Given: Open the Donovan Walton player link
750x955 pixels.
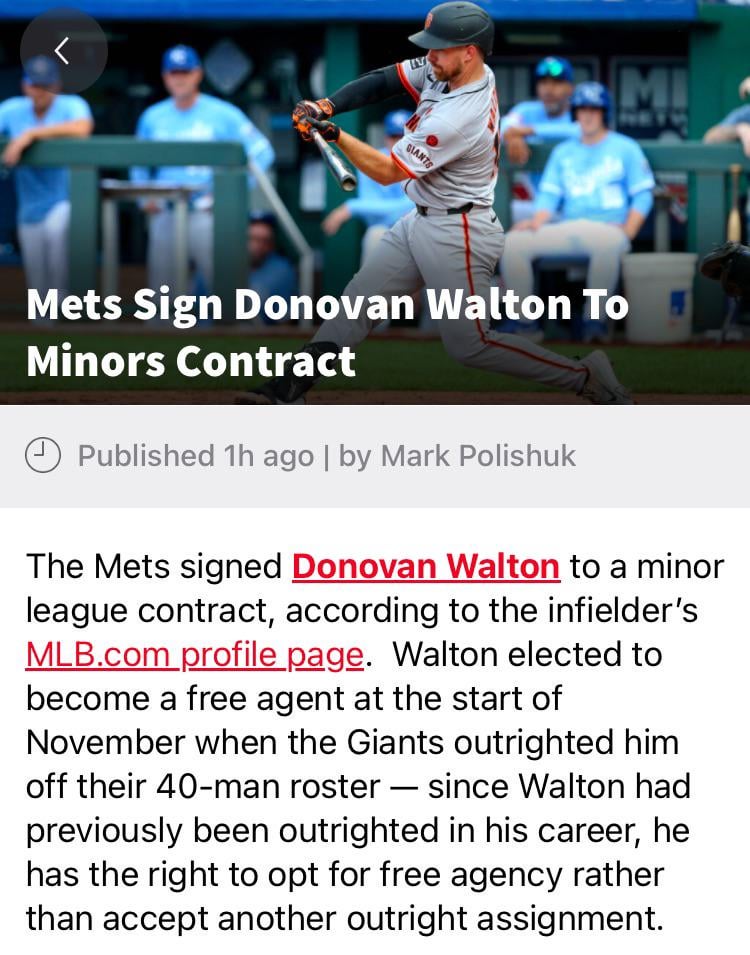Looking at the screenshot, I should pyautogui.click(x=425, y=566).
